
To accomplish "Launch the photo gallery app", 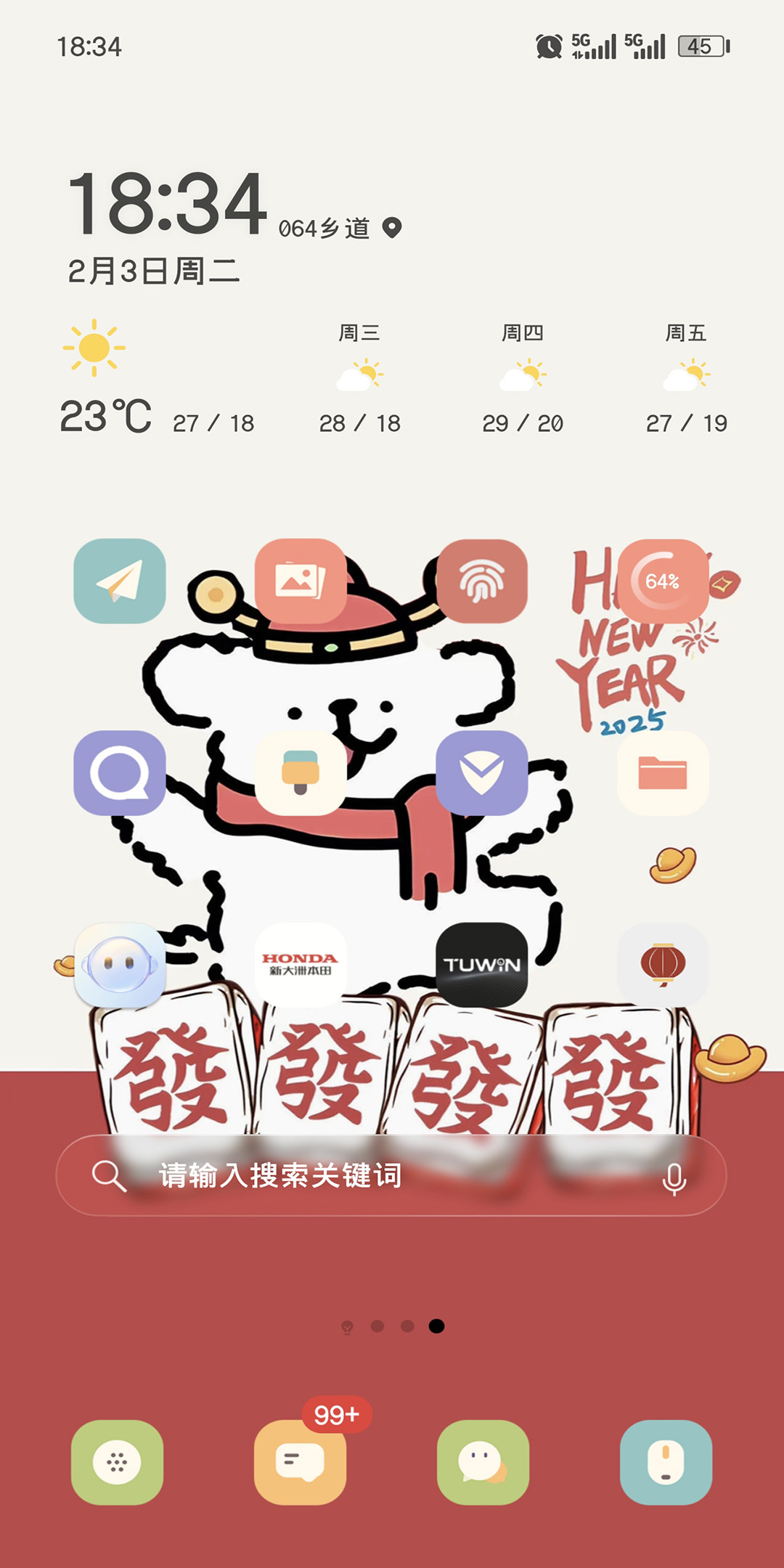I will (x=301, y=581).
